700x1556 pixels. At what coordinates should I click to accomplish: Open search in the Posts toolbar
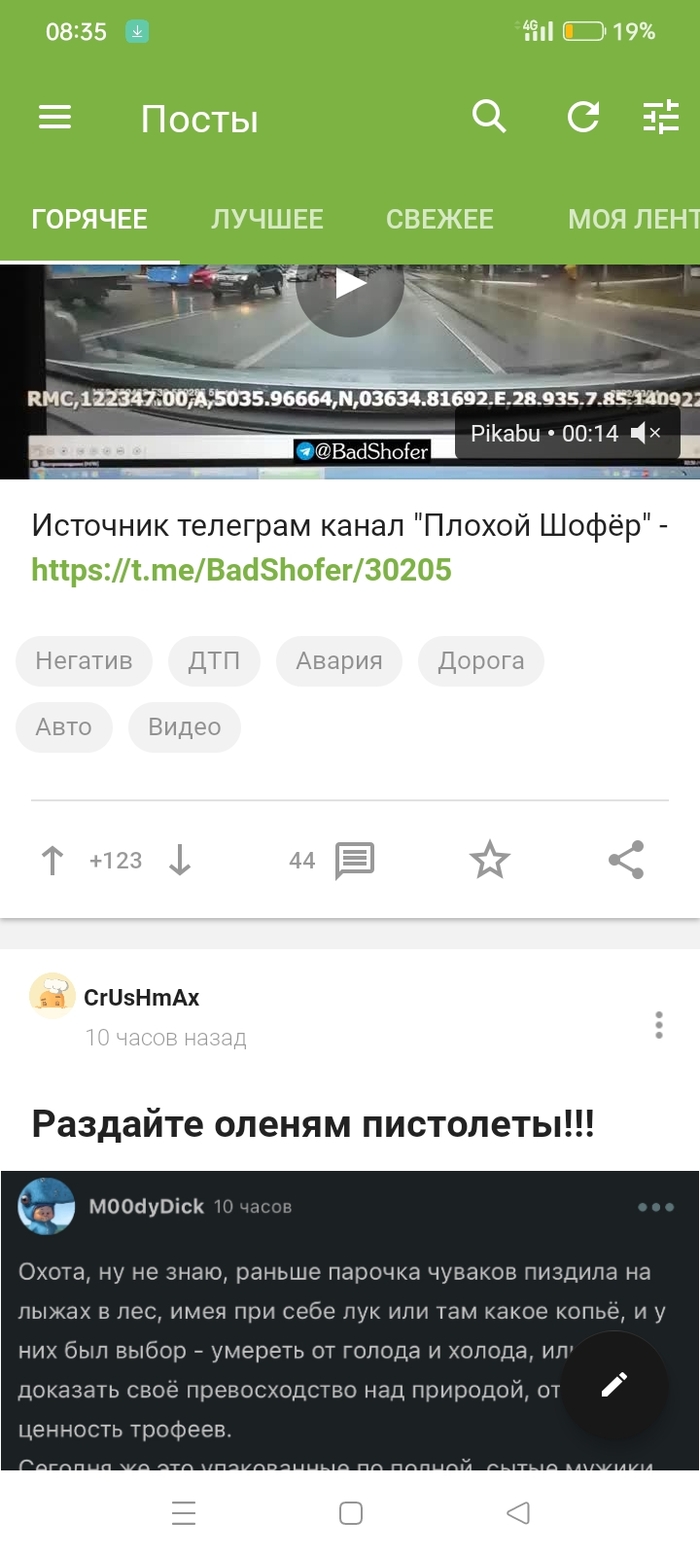[488, 118]
